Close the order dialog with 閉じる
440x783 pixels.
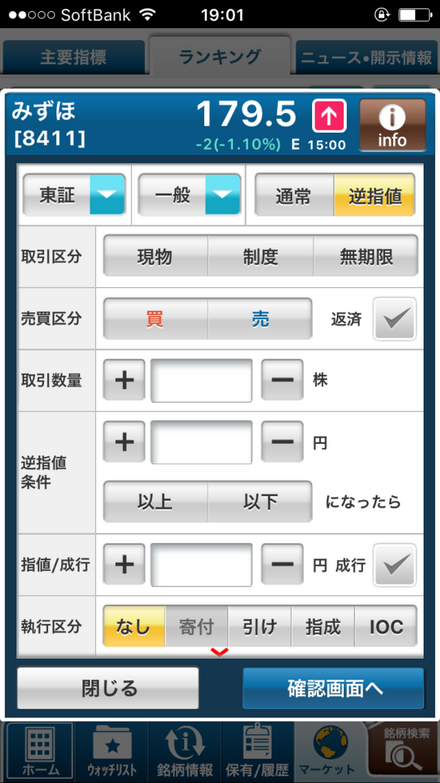108,688
